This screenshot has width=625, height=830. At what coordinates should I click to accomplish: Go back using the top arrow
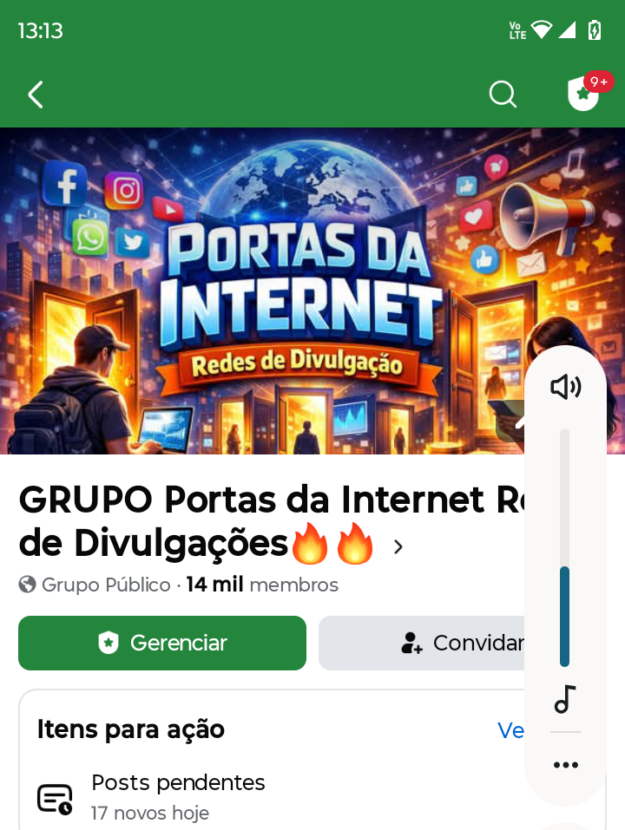tap(36, 95)
